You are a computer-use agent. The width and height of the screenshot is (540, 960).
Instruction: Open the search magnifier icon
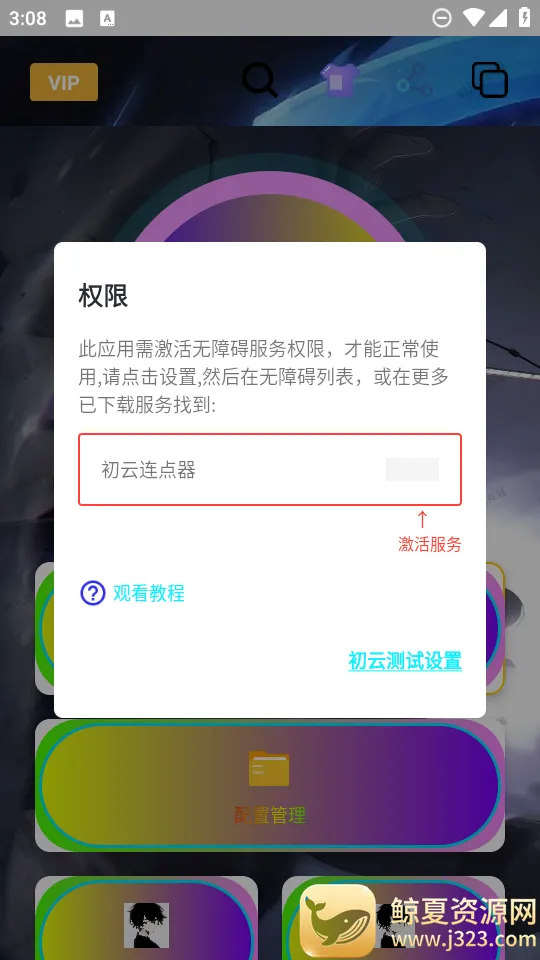(260, 80)
